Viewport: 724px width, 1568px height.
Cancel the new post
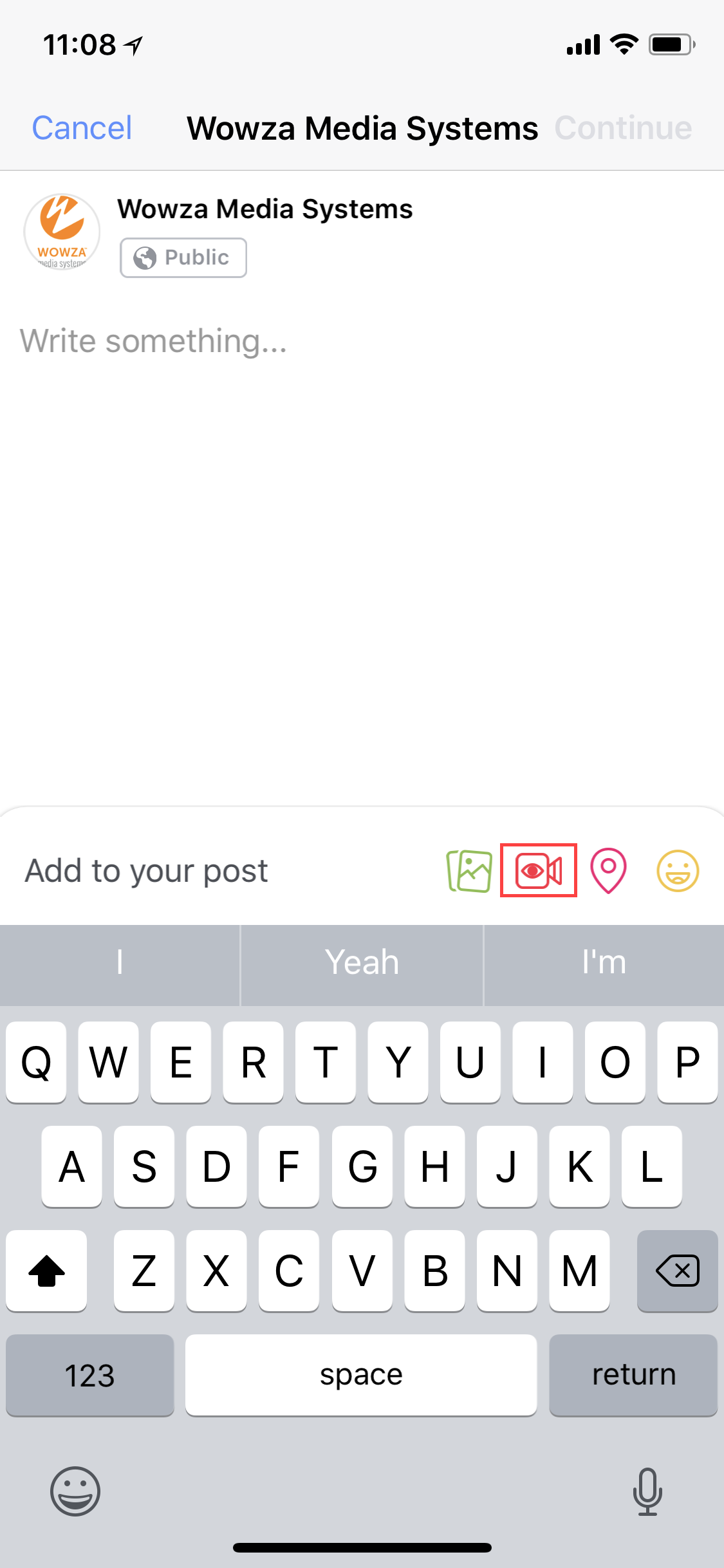(82, 127)
